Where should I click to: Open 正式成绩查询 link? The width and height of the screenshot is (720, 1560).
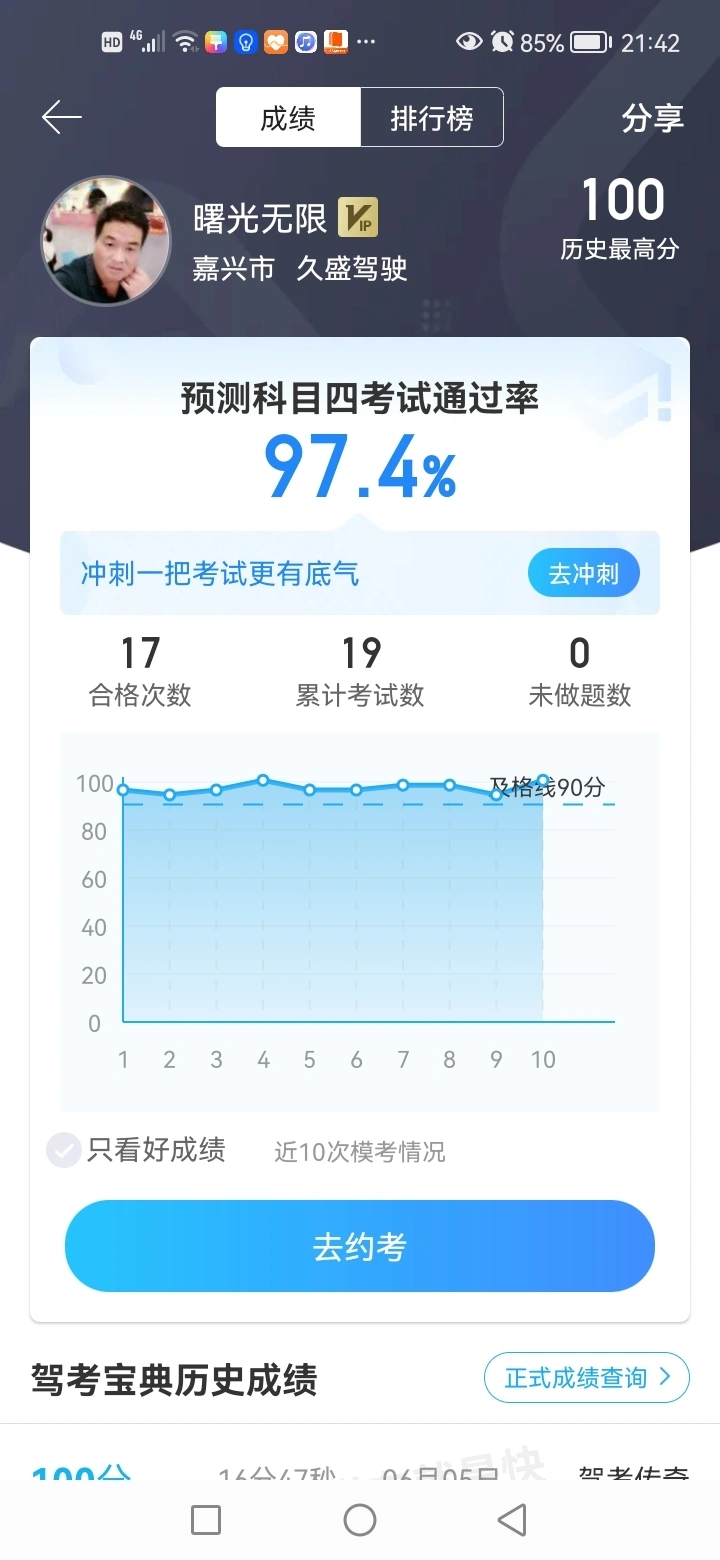(x=587, y=1378)
